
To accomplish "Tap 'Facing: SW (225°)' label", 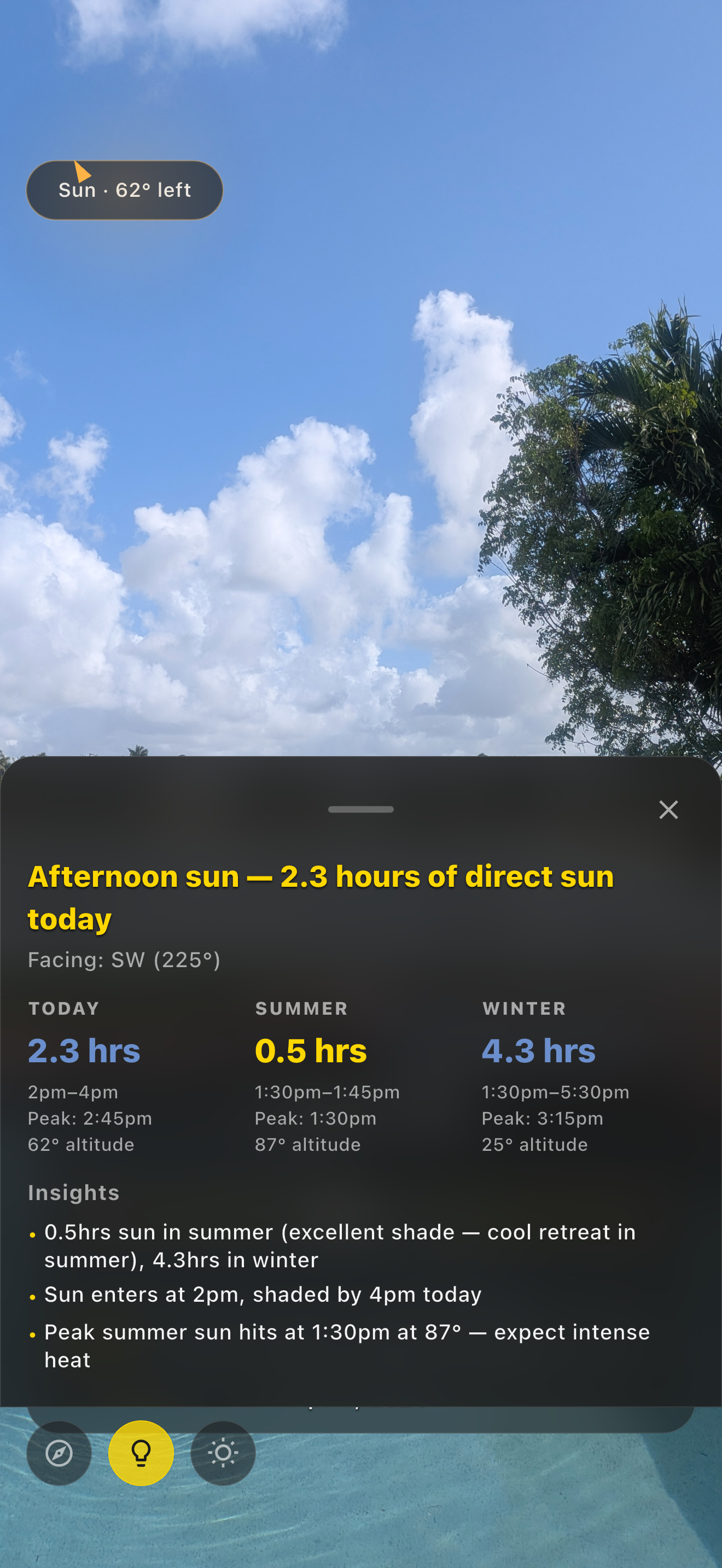I will [124, 959].
